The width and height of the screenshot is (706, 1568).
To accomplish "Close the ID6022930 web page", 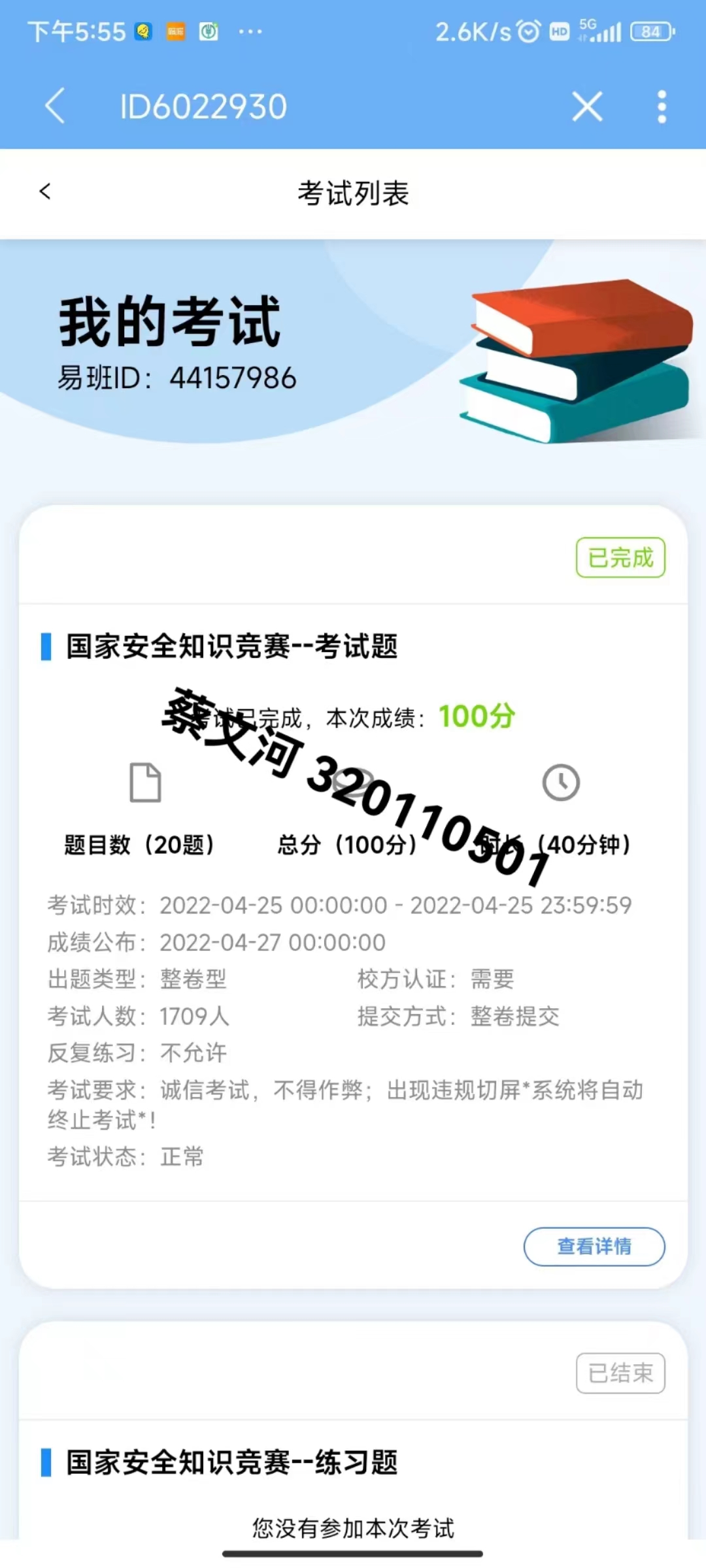I will coord(587,106).
